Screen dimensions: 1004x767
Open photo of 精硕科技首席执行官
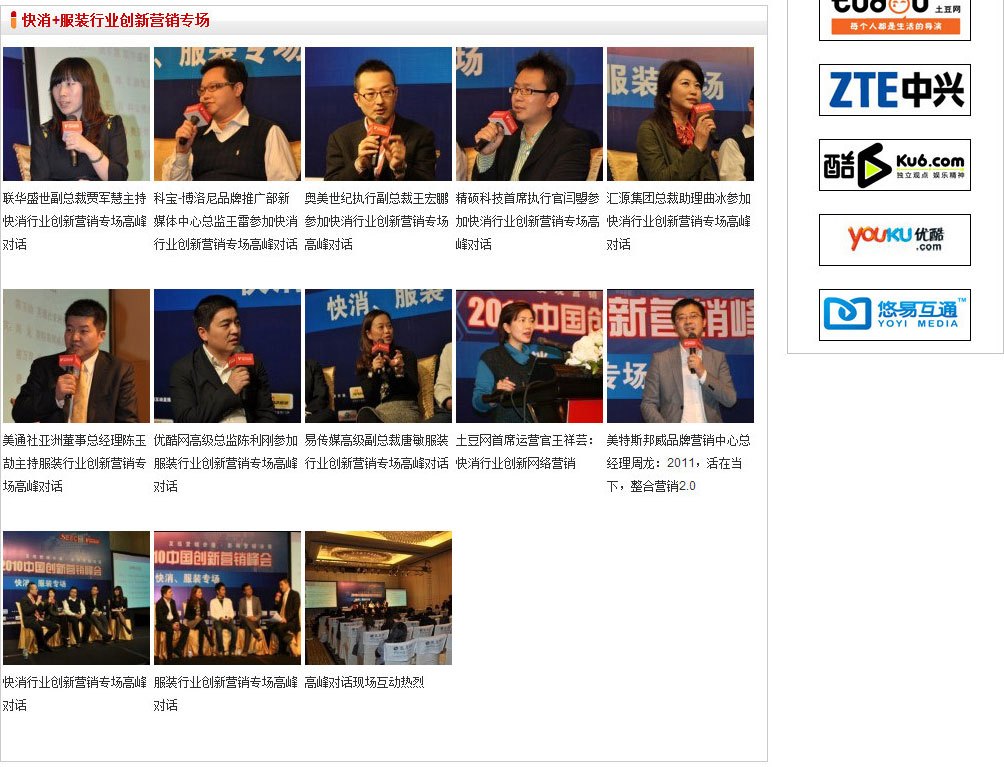coord(529,114)
